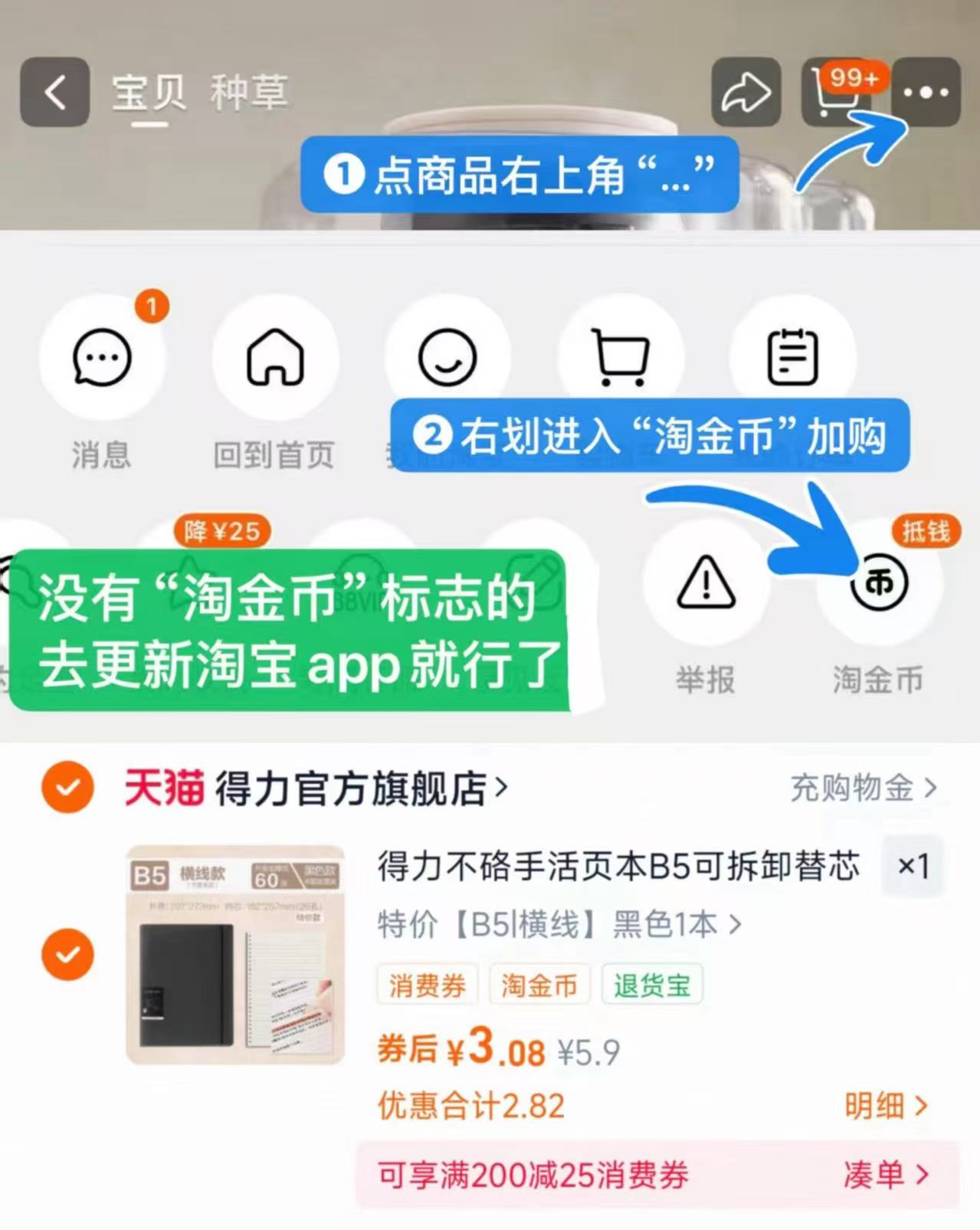
Task: Tap the '...' more options icon
Action: click(x=927, y=92)
